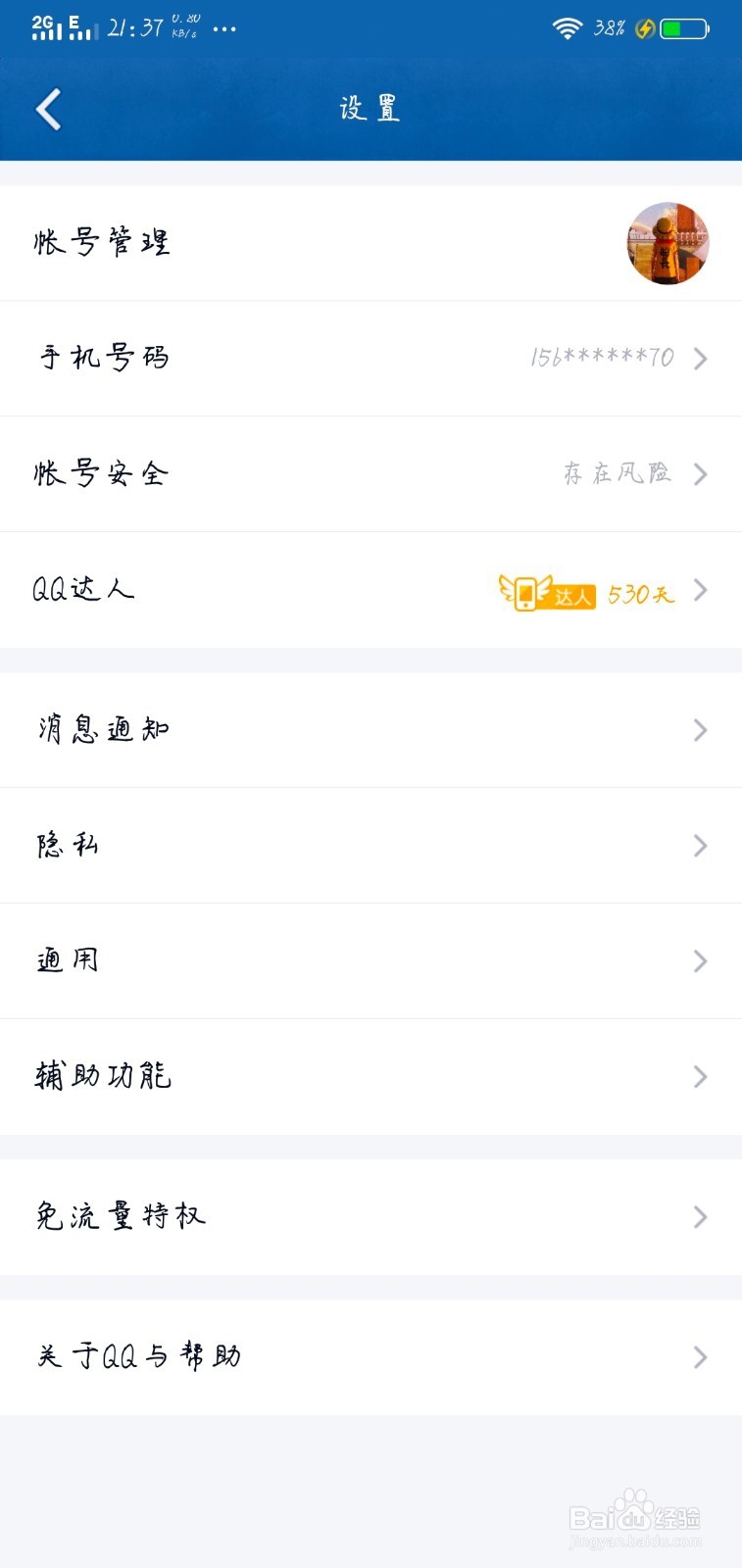Open 隐私 privacy settings
742x1568 pixels.
point(371,846)
